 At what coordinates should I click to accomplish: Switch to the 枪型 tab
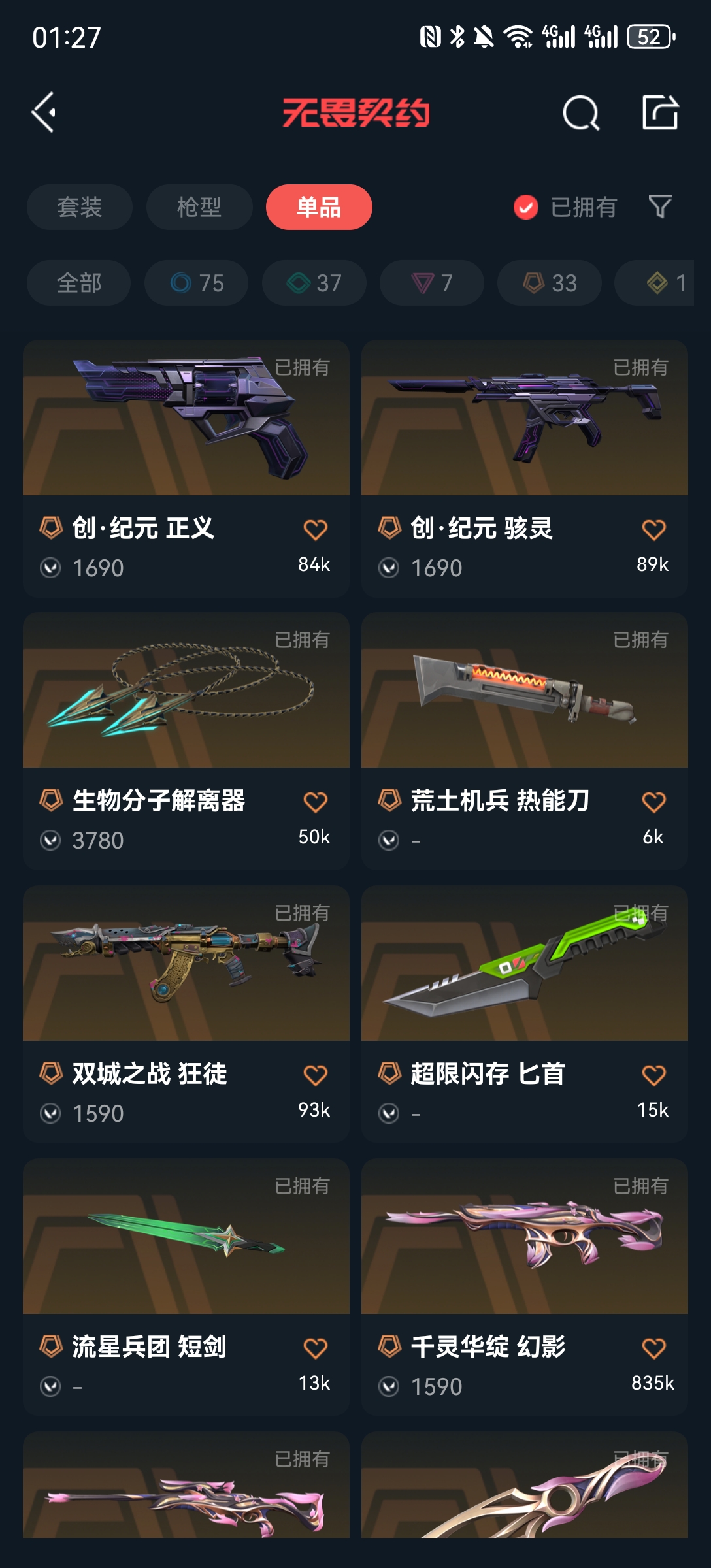tap(199, 207)
